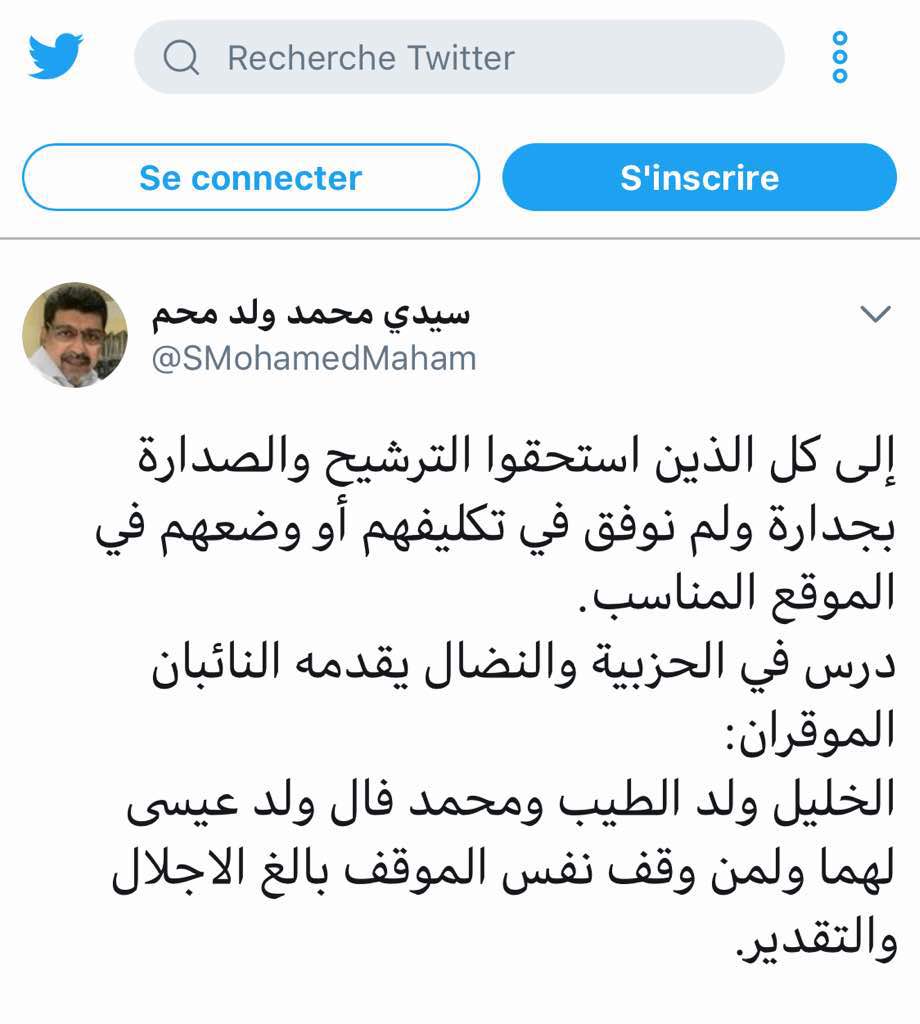Open the @SMohamedMaham profile link
The height and width of the screenshot is (1024, 920).
(x=314, y=358)
